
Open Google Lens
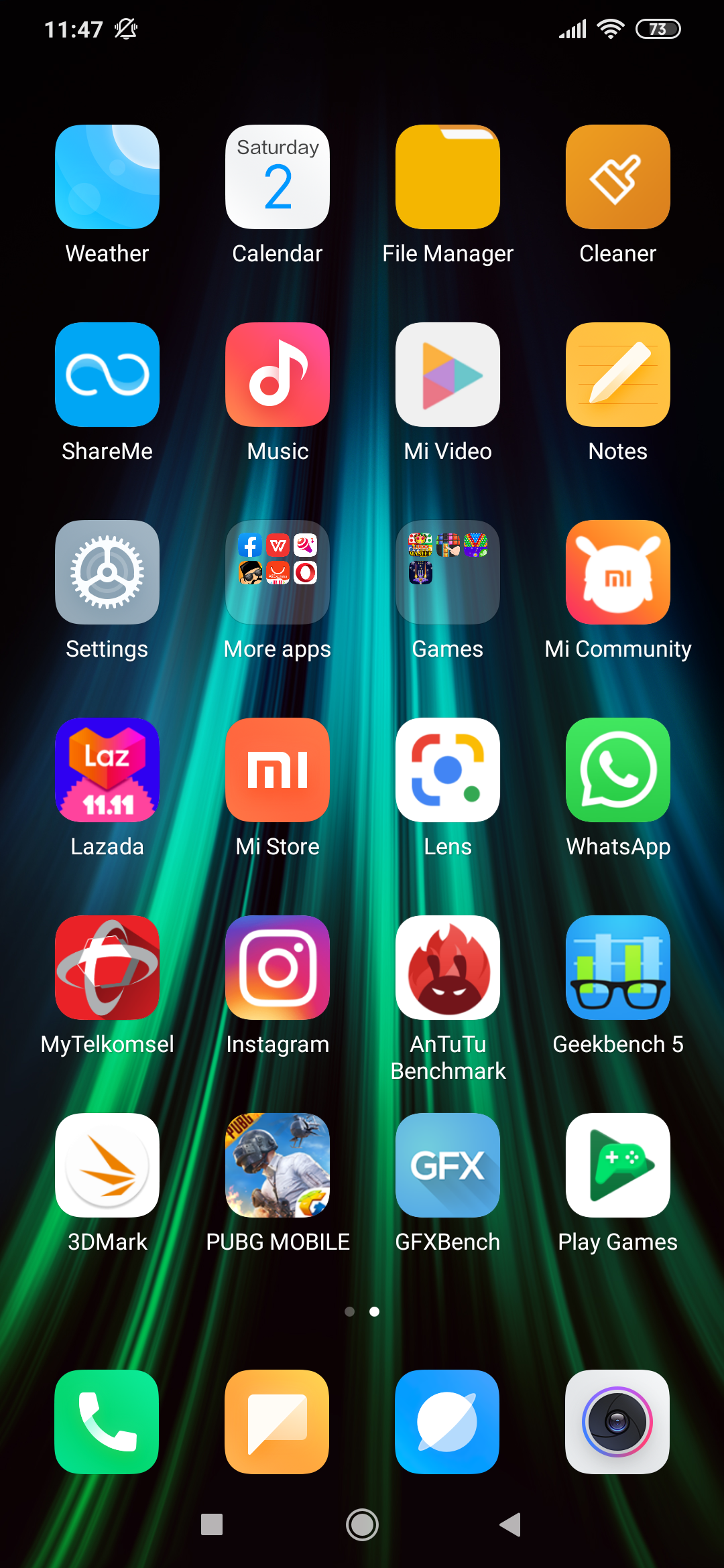[x=448, y=770]
